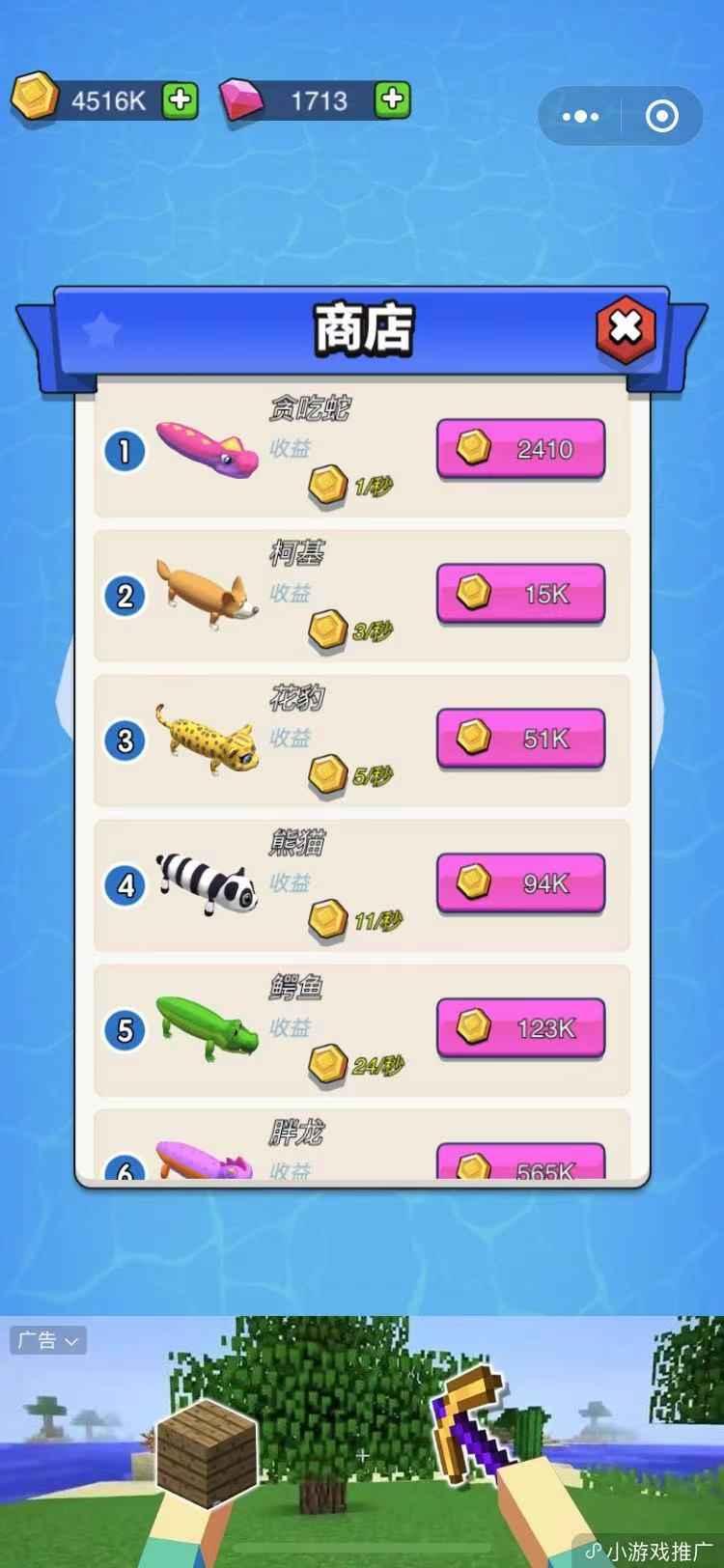This screenshot has width=724, height=1568.
Task: Buy 胖龙 for 565K coins
Action: click(x=521, y=1164)
